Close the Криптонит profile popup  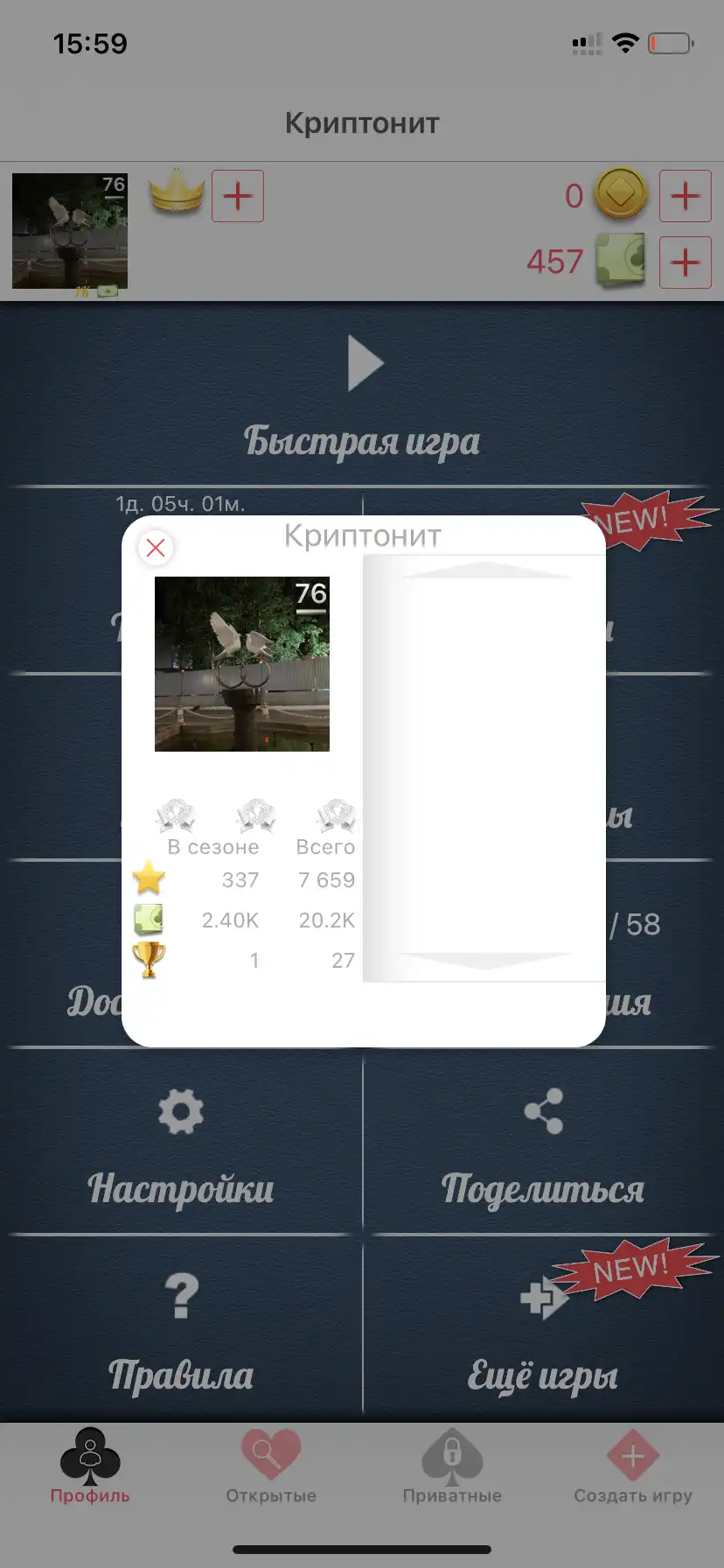click(156, 548)
